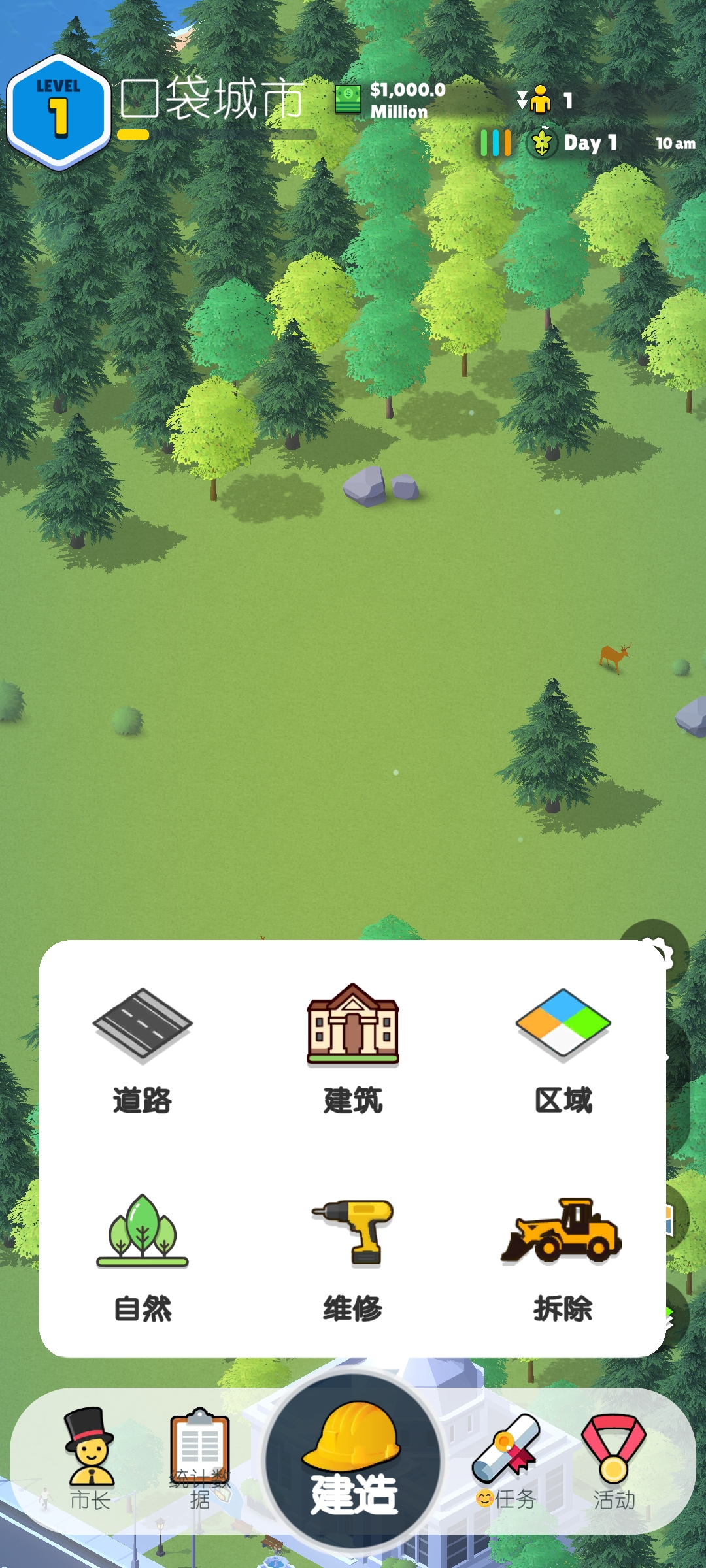Tap the $1,000.0 Million money display
706x1568 pixels.
point(392,100)
